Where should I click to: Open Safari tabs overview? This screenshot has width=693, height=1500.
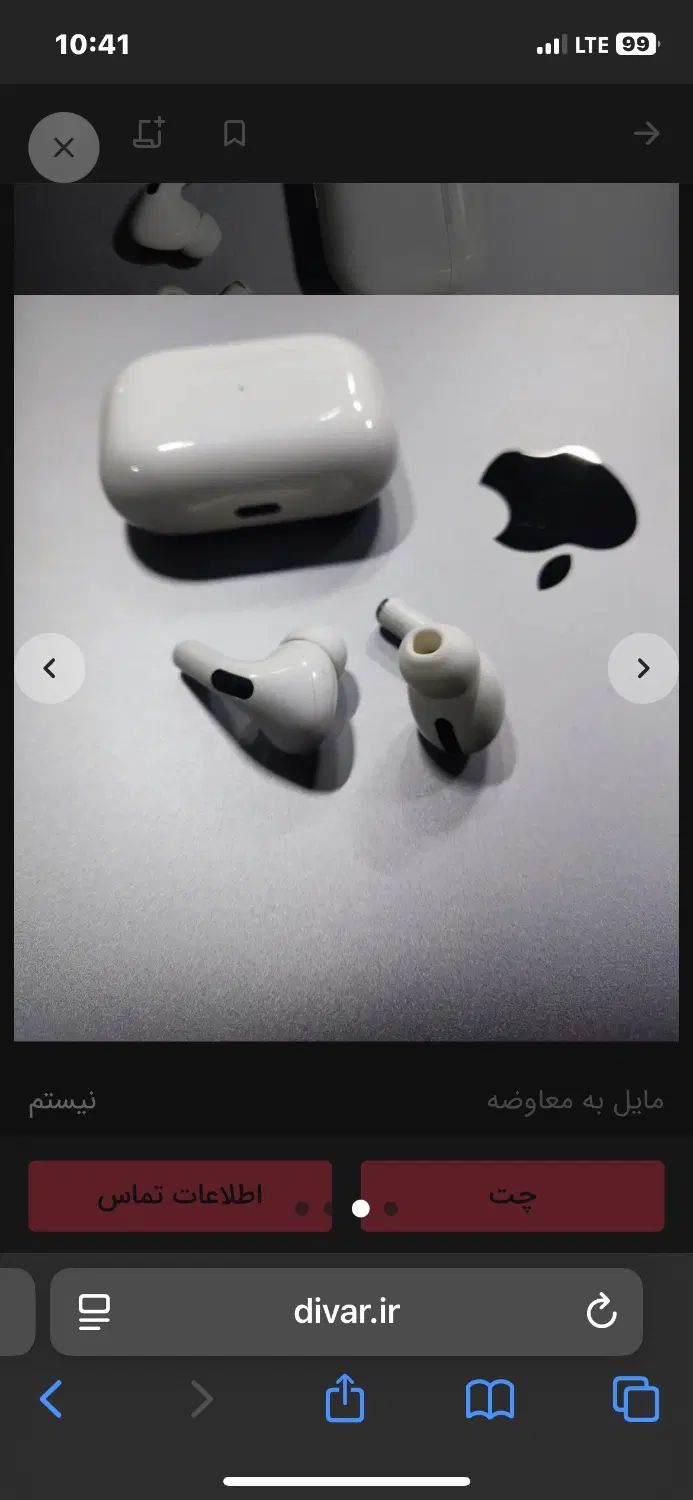pos(636,1399)
